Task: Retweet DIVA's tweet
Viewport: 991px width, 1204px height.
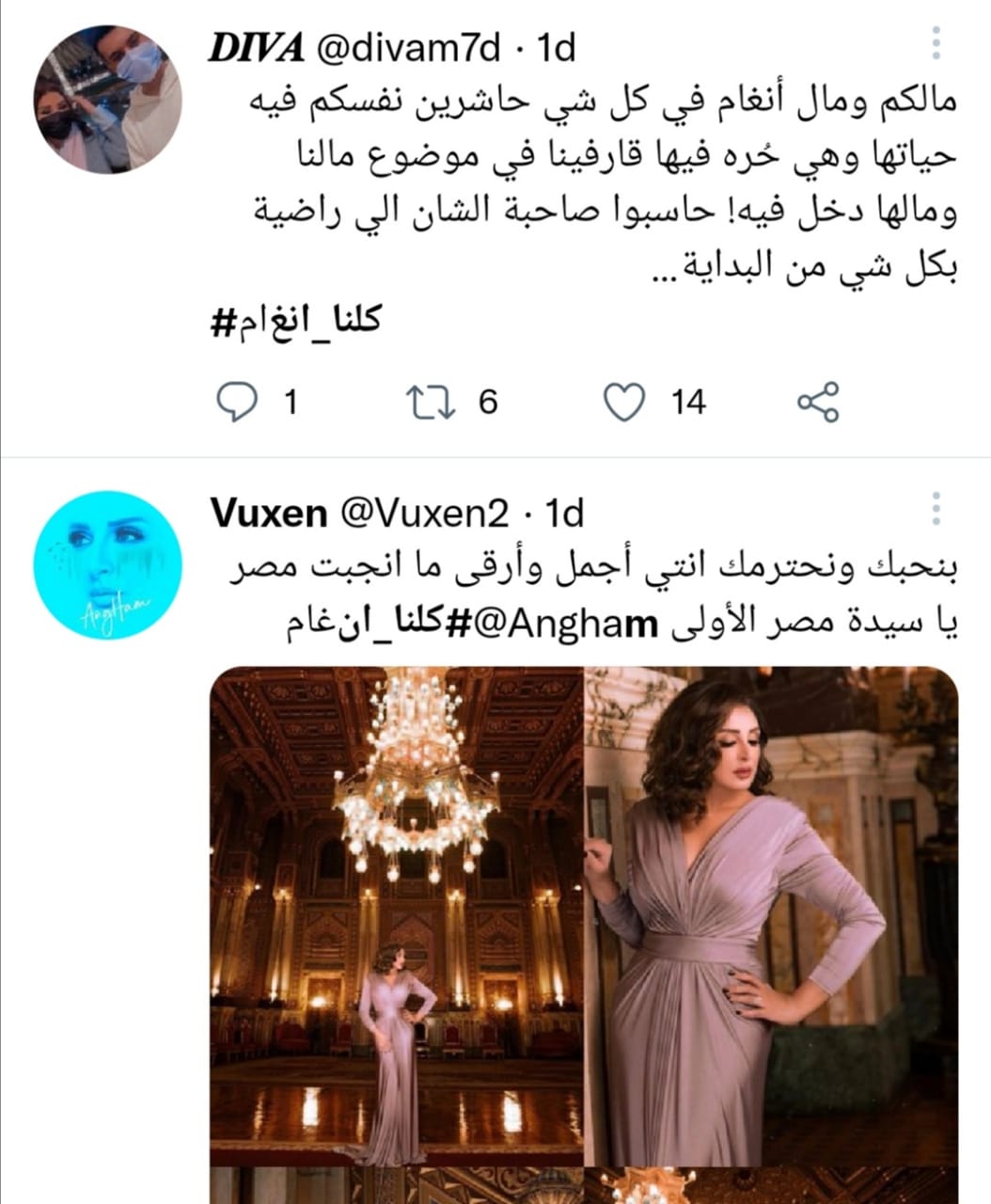Action: pos(431,403)
